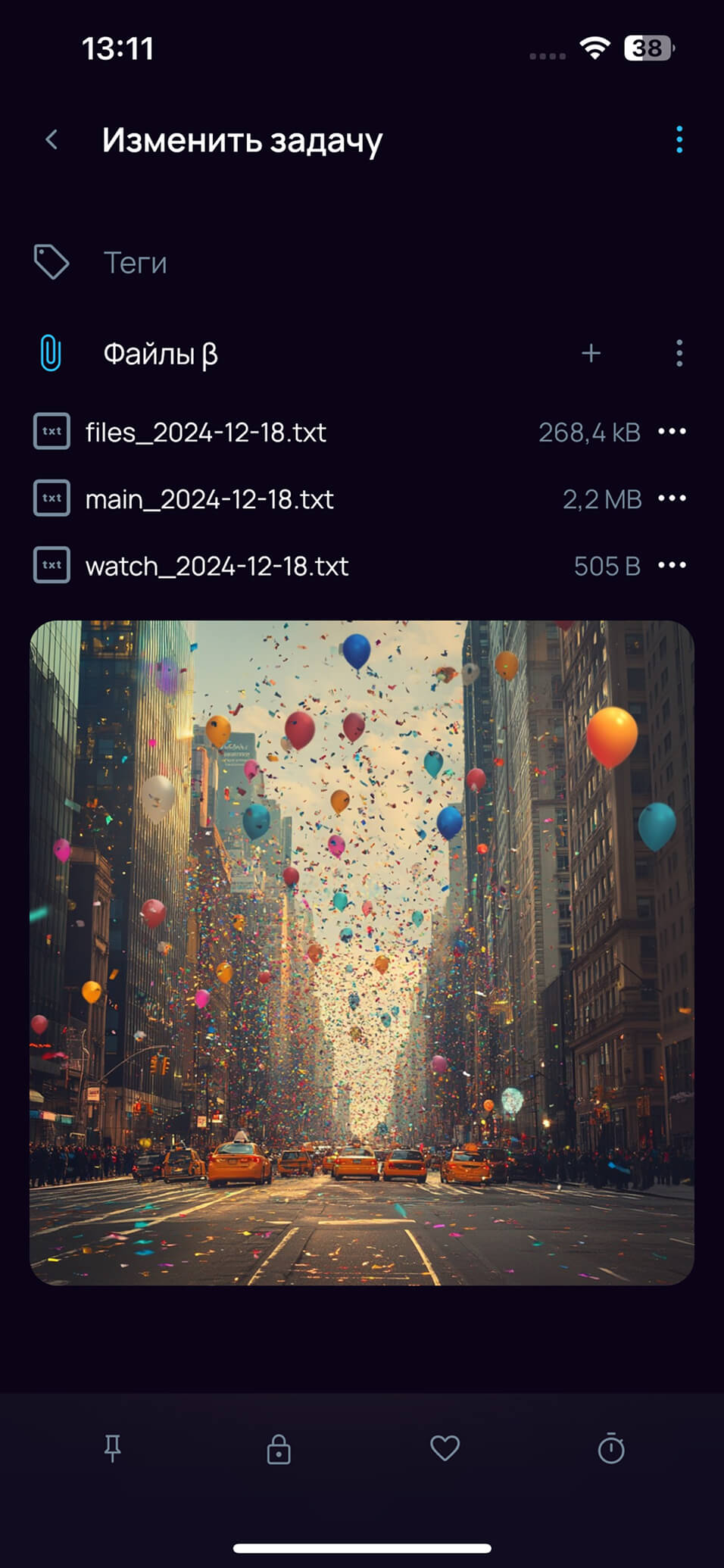Open the Теги field

[x=135, y=263]
